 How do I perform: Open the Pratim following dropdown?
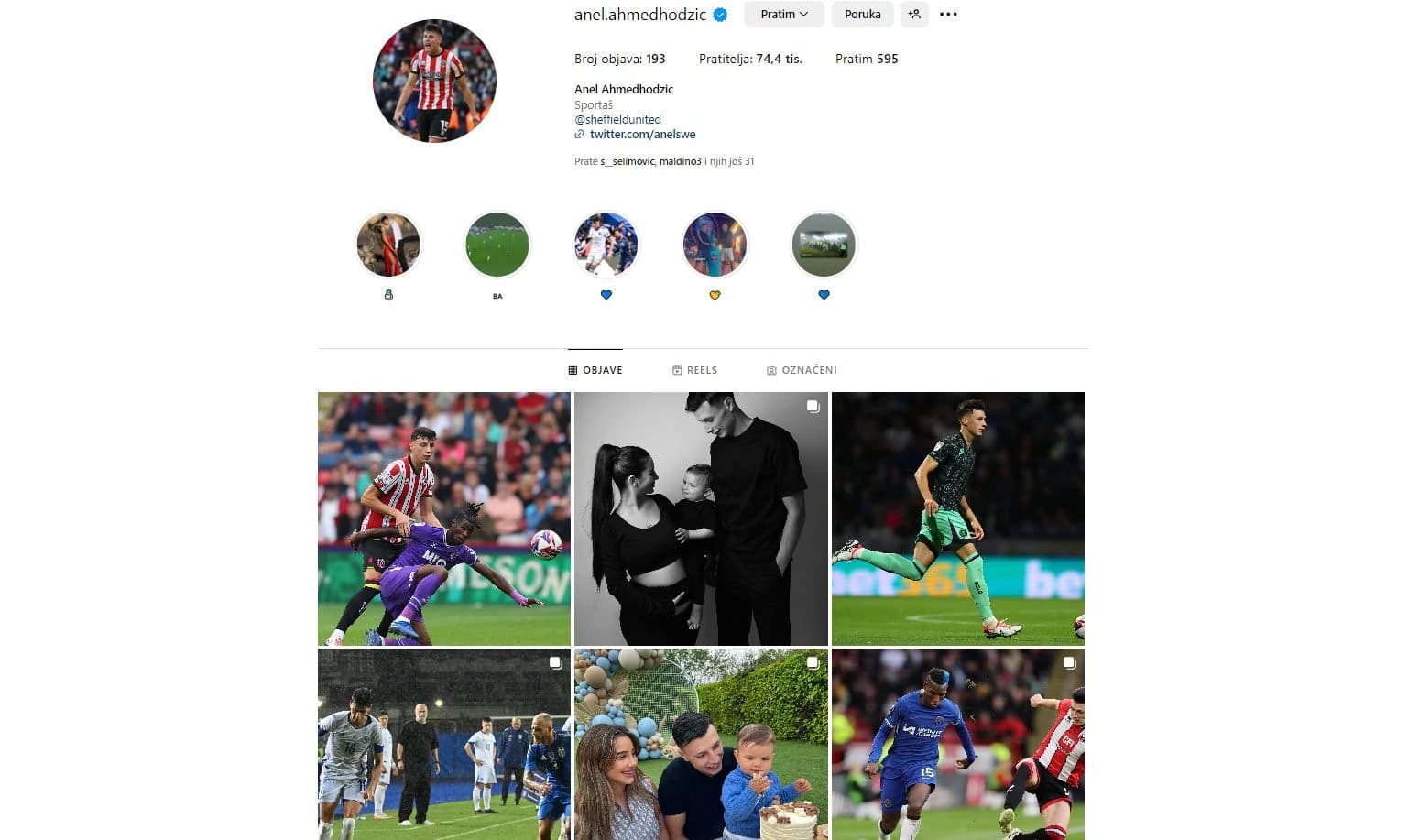pos(784,15)
